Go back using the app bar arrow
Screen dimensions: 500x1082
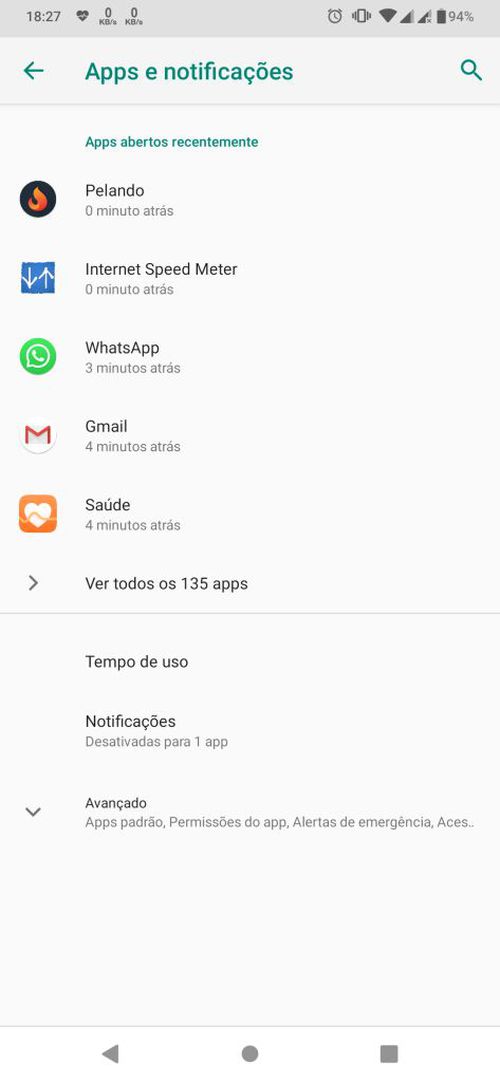pos(33,70)
